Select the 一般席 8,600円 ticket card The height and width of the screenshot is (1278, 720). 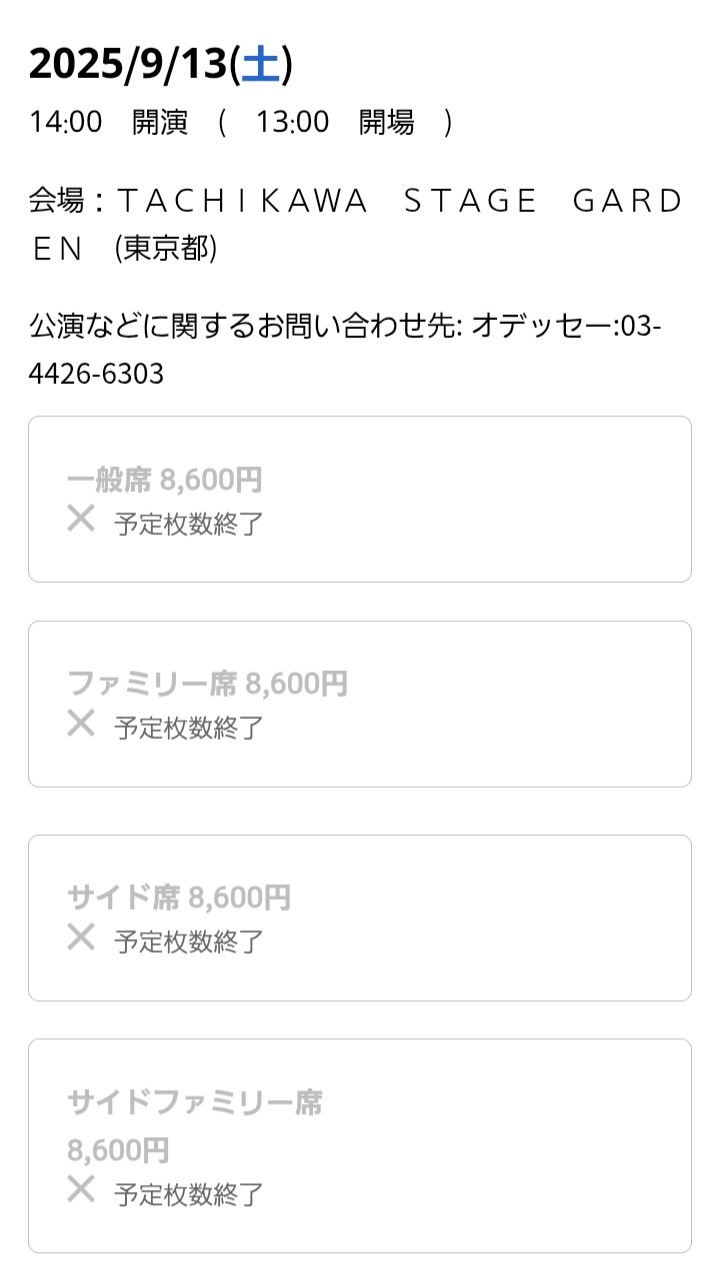(x=359, y=499)
